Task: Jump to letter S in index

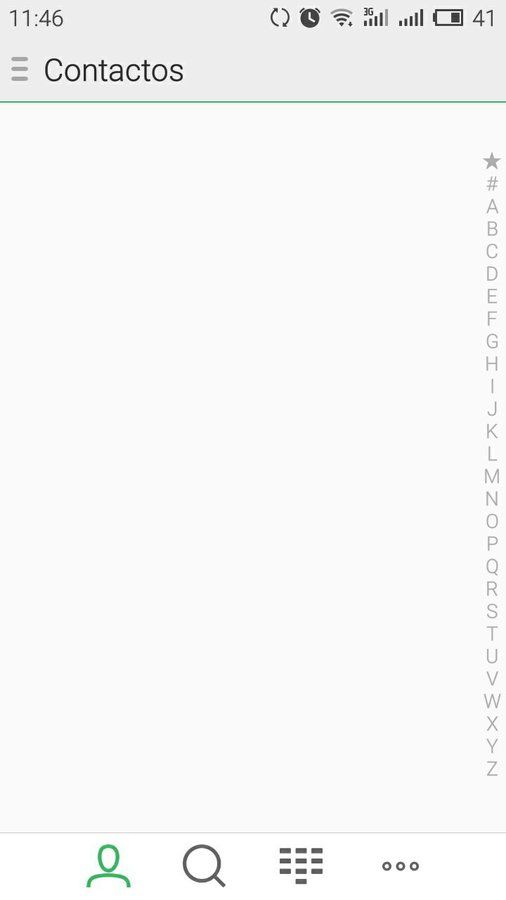Action: (492, 611)
